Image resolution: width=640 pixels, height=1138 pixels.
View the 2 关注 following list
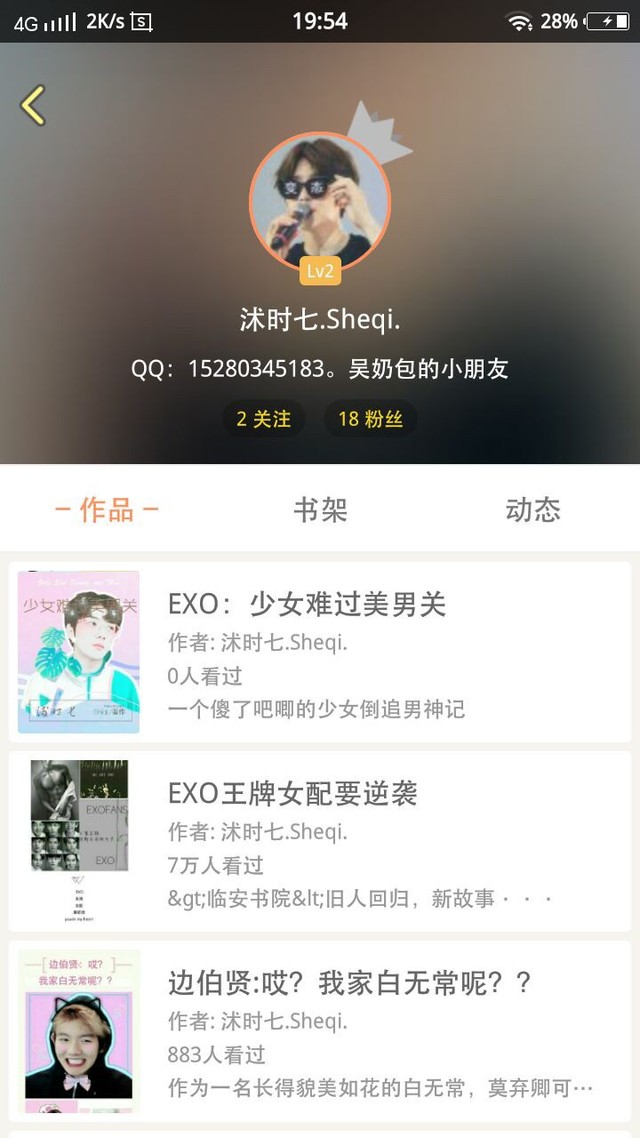pos(263,419)
